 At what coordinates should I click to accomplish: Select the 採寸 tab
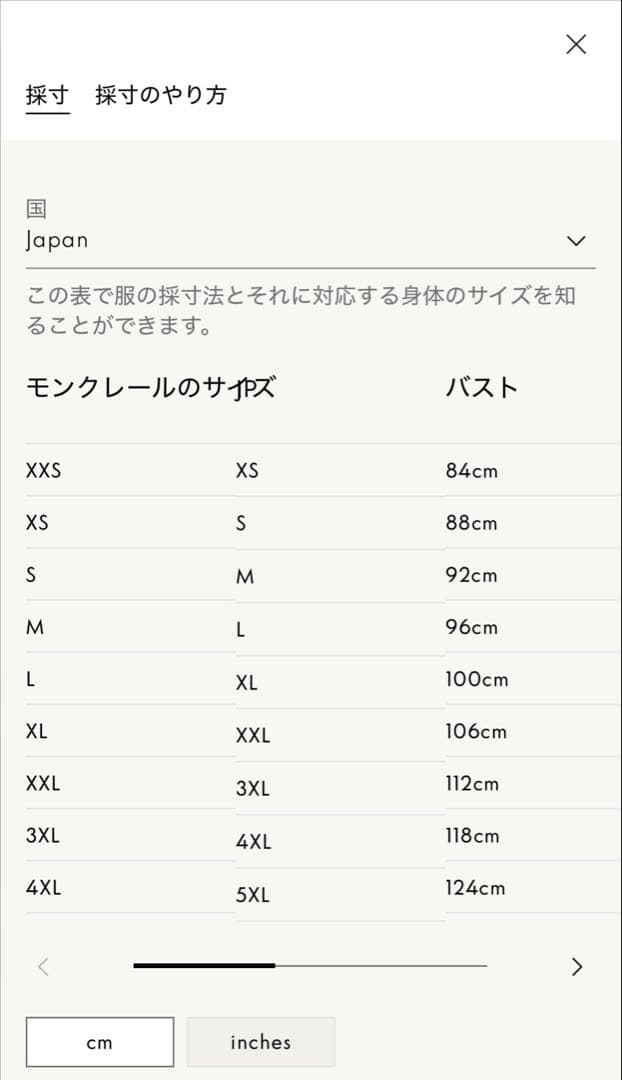47,96
